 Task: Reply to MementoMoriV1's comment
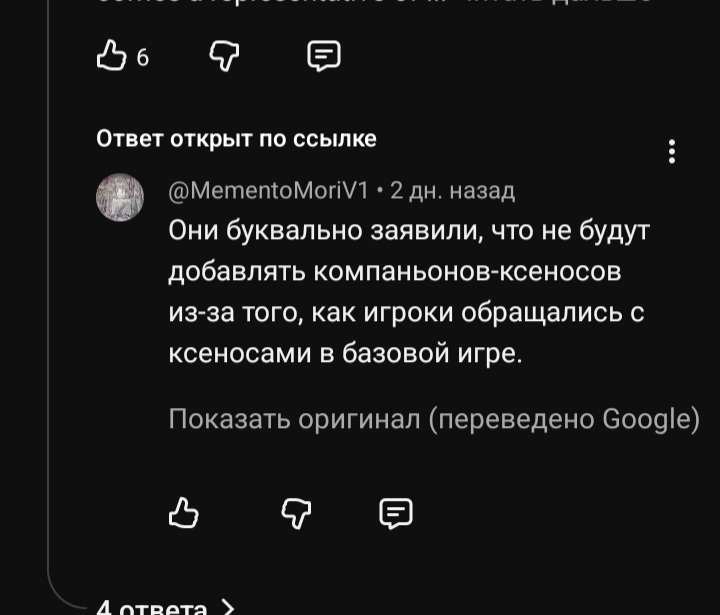(396, 513)
